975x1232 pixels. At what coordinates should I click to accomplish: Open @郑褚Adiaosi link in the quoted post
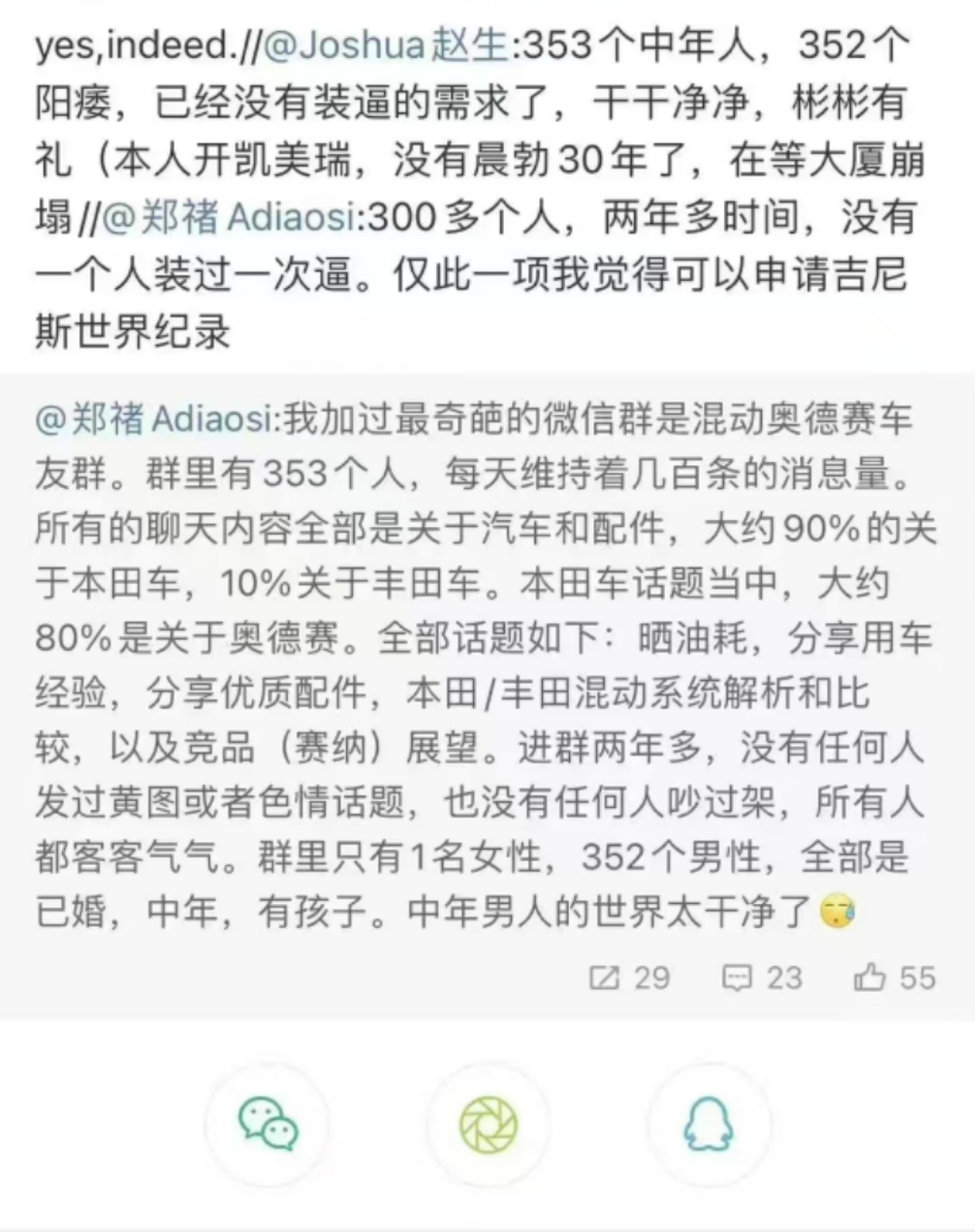(x=154, y=419)
